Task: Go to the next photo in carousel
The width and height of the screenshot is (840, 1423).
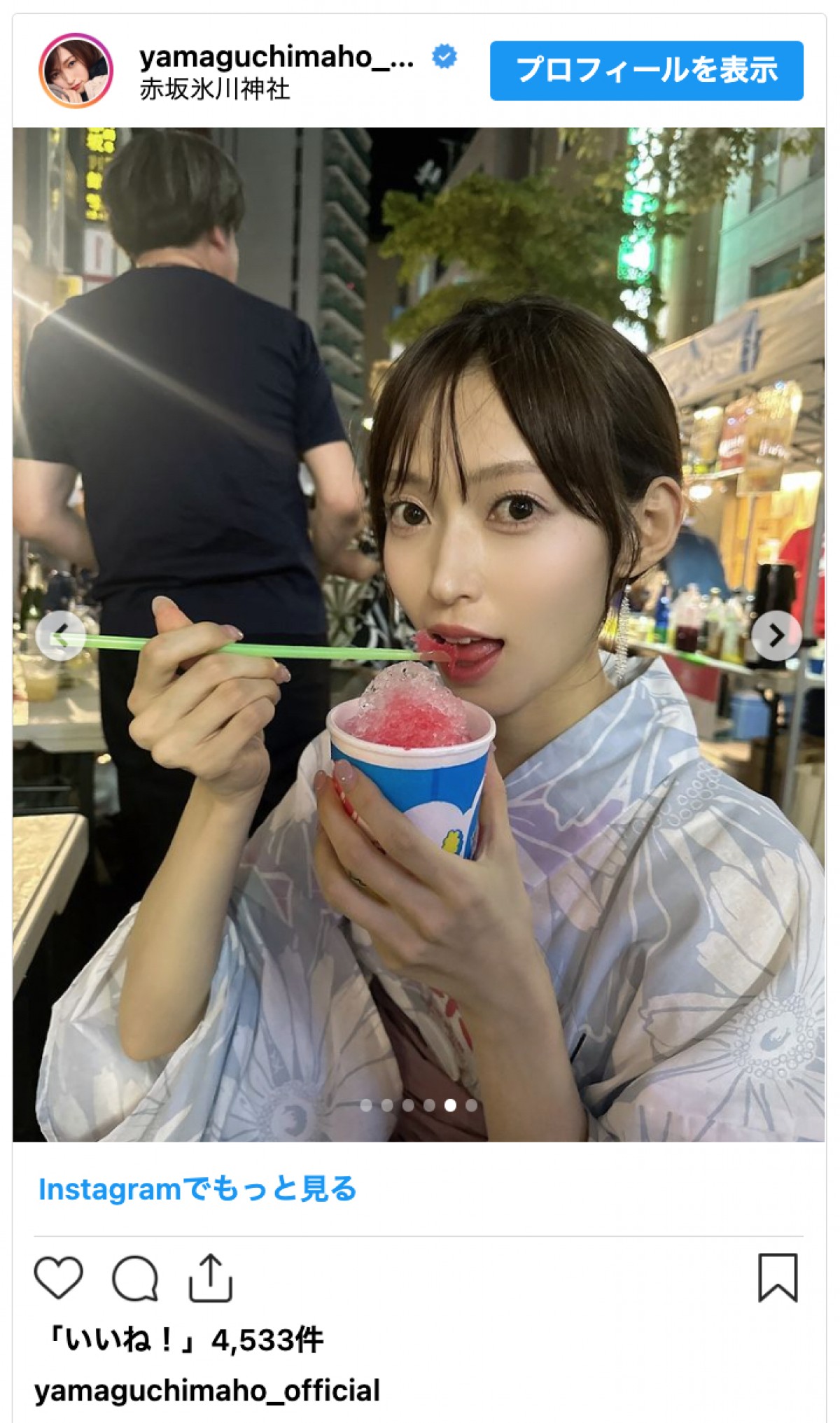Action: pyautogui.click(x=776, y=636)
